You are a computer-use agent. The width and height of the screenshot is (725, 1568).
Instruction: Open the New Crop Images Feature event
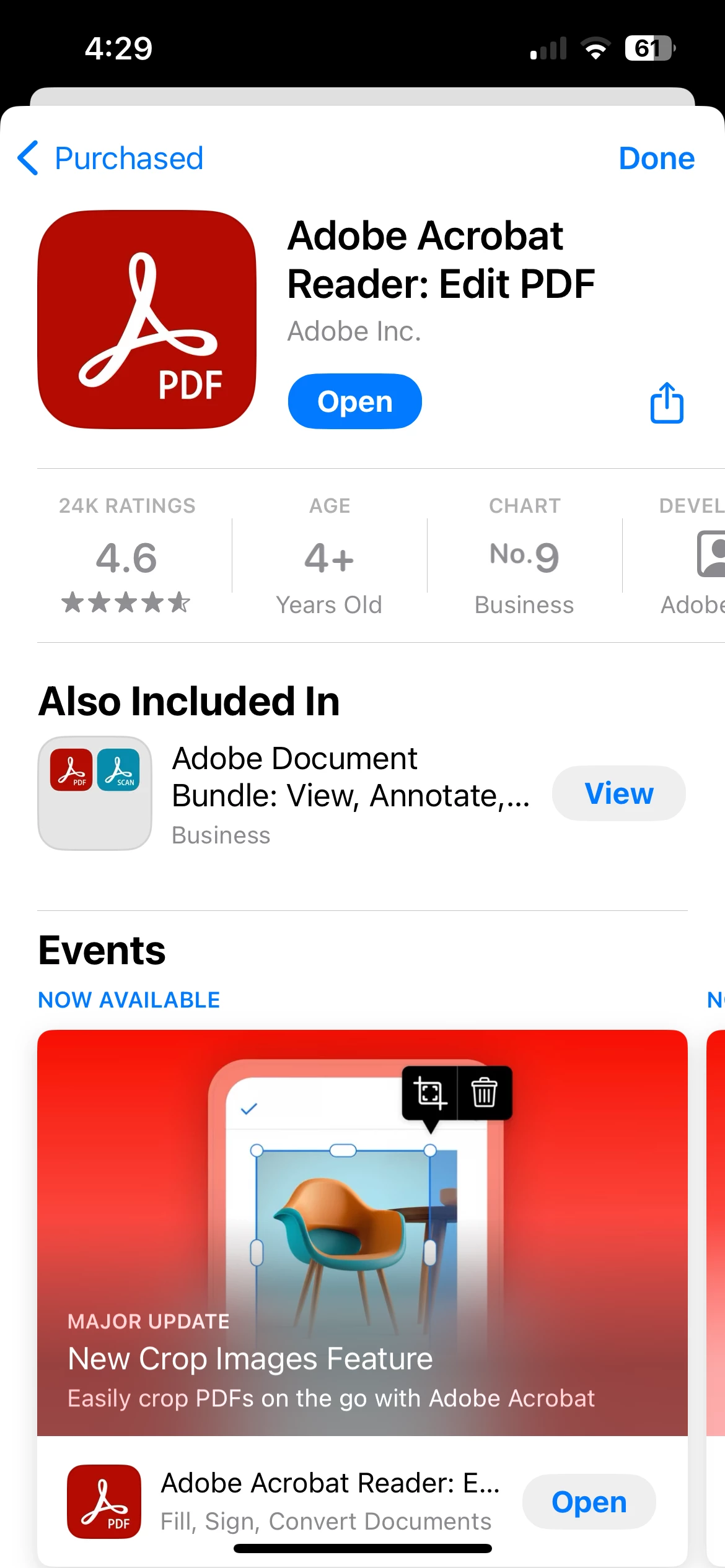pos(362,1232)
